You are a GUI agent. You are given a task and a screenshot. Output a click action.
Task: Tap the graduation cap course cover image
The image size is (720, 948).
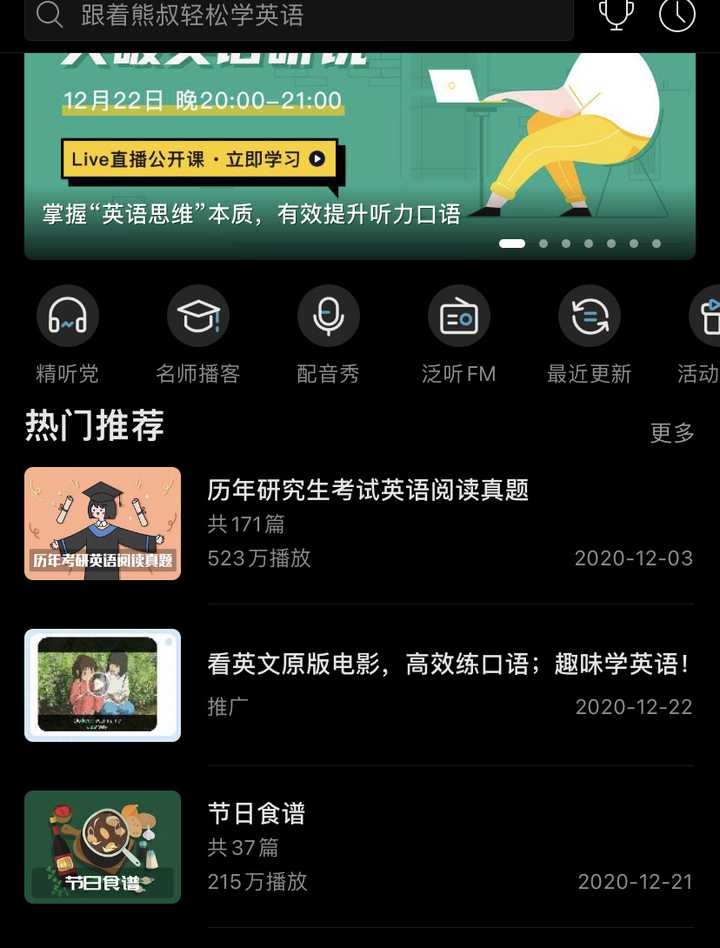(x=102, y=523)
